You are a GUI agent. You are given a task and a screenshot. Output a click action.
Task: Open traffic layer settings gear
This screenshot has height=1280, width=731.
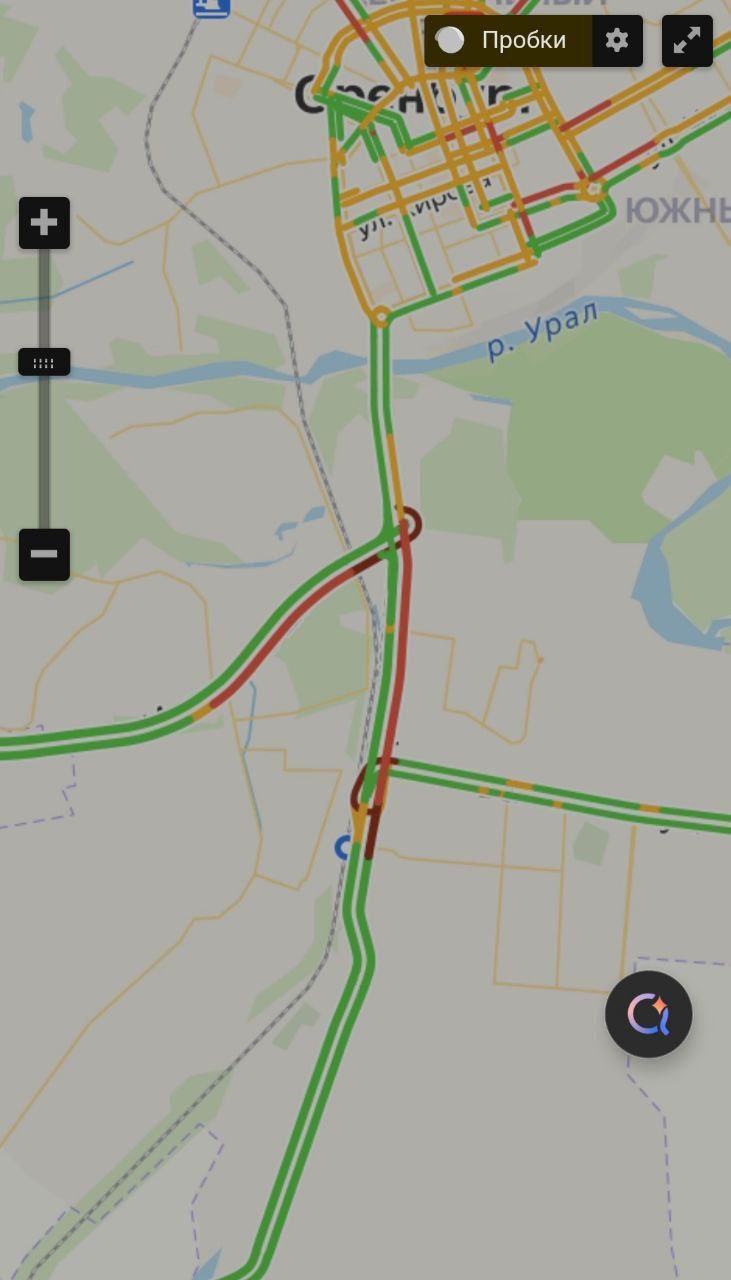coord(617,41)
